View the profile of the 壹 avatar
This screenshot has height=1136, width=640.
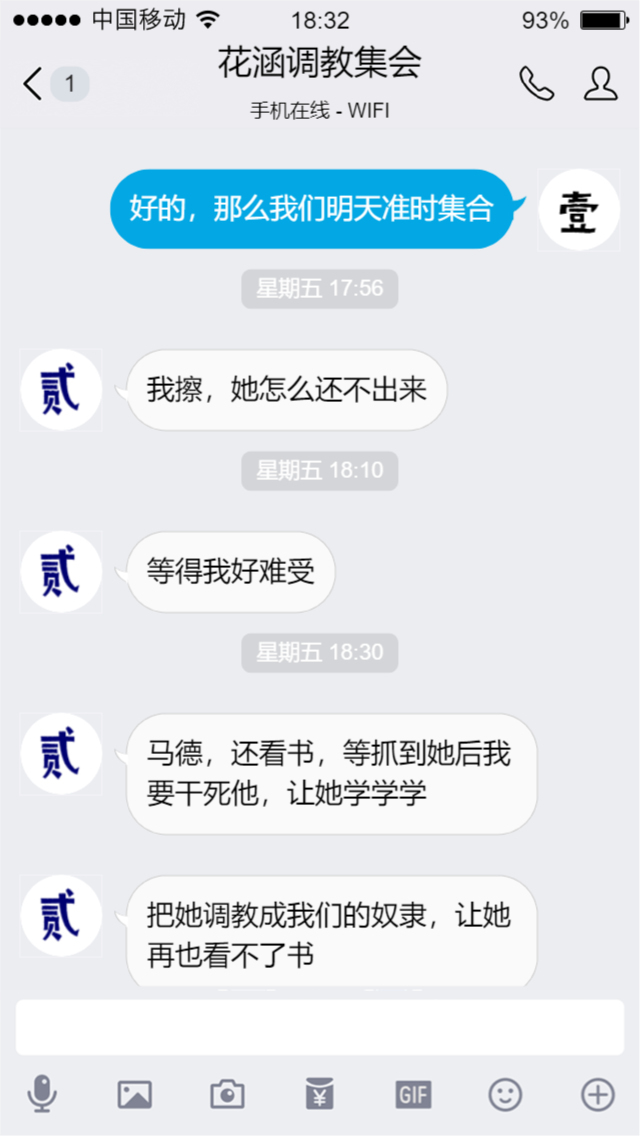coord(579,210)
